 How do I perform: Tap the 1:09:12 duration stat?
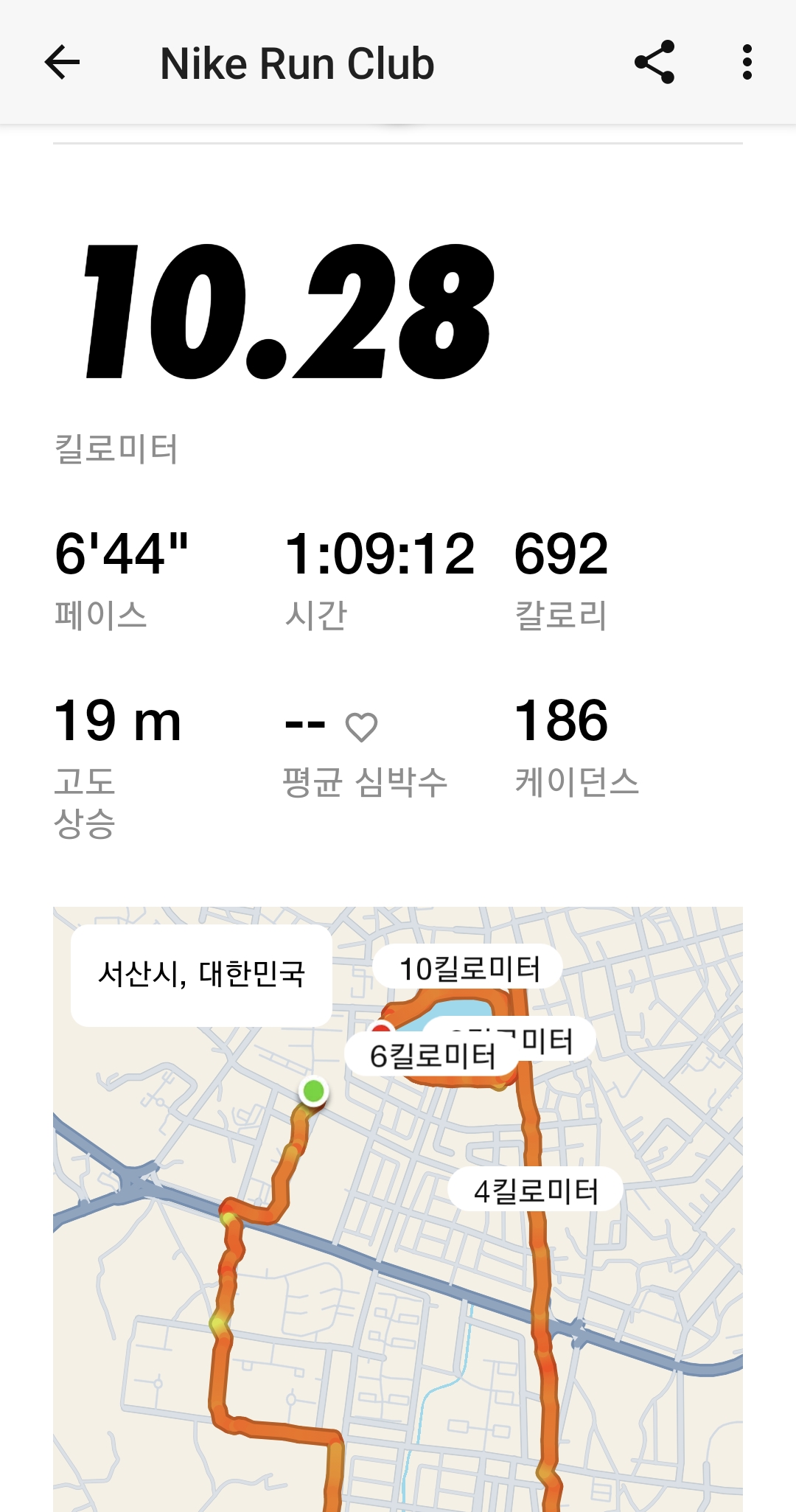pyautogui.click(x=378, y=559)
